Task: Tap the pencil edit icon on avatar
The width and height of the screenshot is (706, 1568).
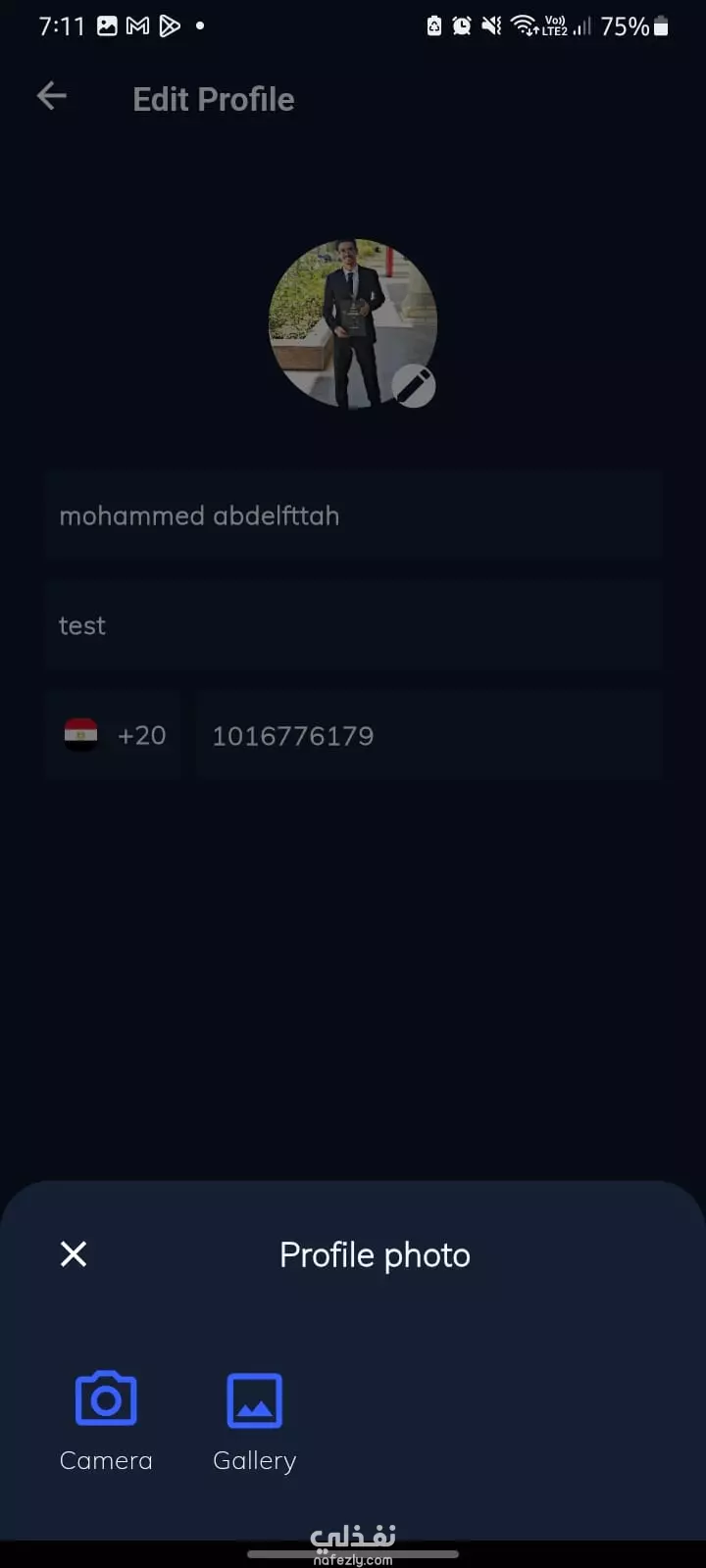Action: pyautogui.click(x=414, y=386)
